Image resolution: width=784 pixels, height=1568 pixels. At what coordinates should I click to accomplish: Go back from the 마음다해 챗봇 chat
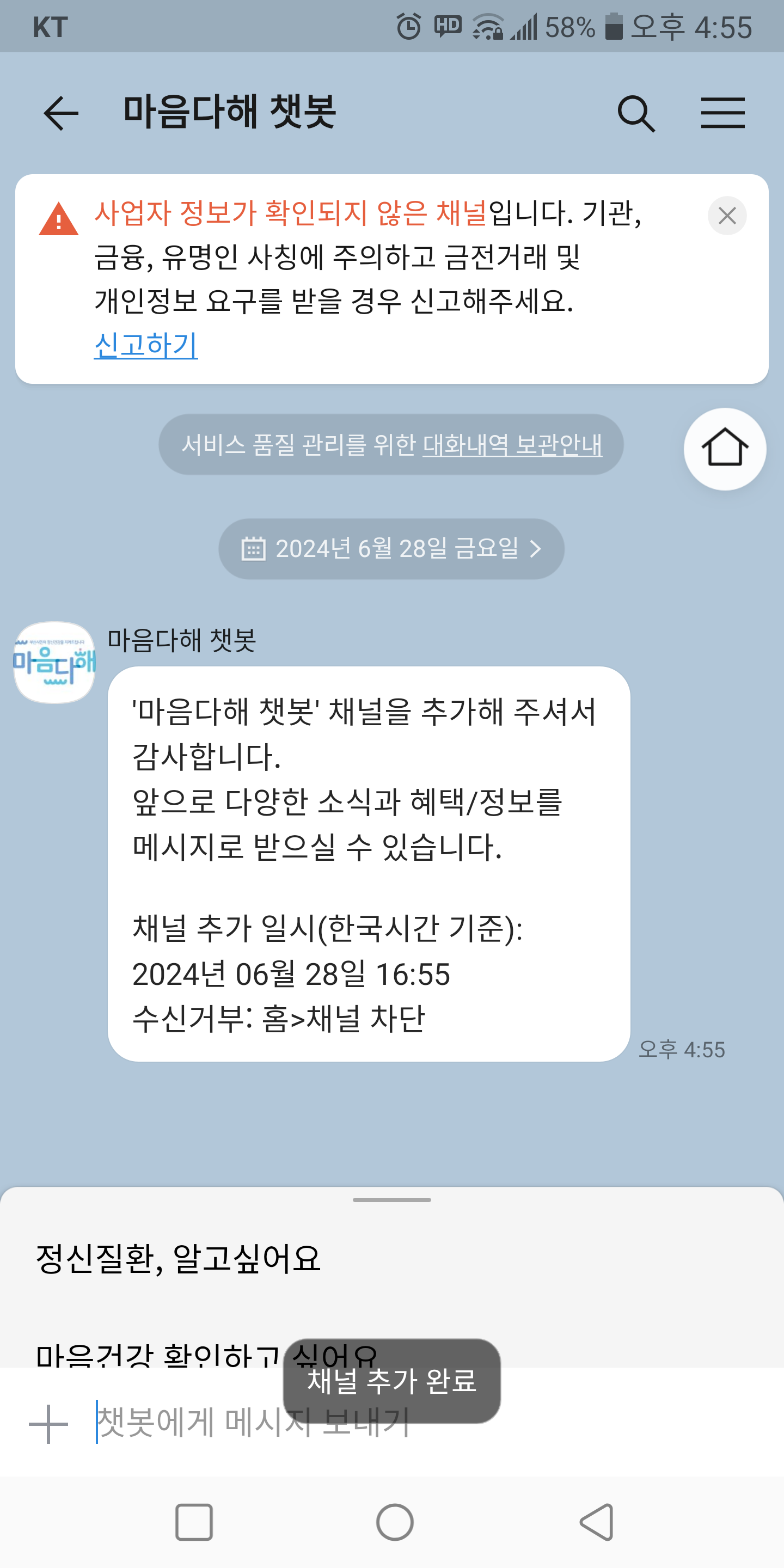61,113
